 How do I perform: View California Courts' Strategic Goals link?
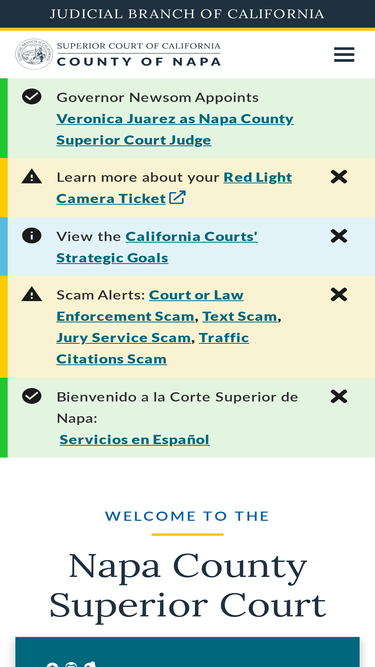(157, 247)
